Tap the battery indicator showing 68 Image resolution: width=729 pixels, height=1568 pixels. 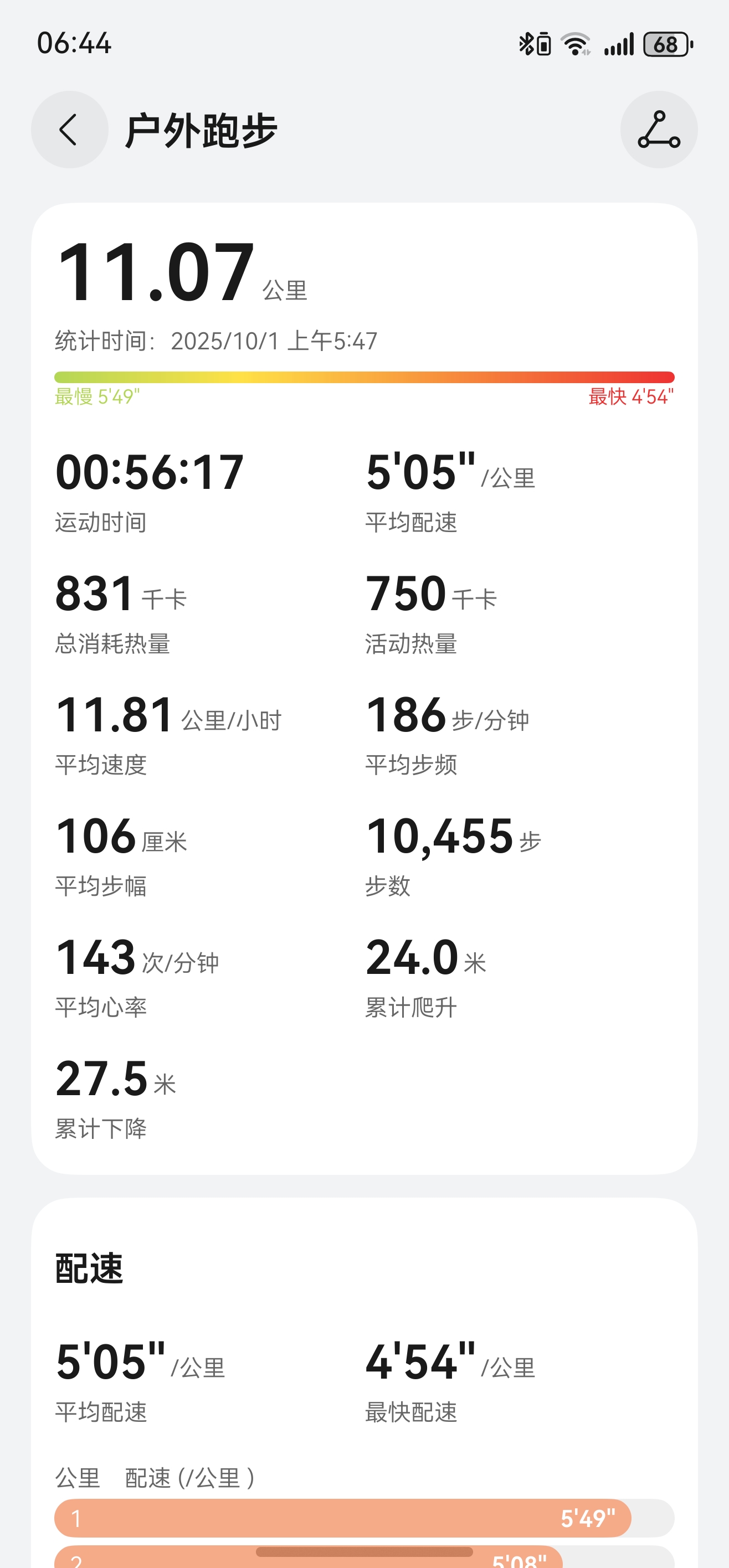click(665, 43)
